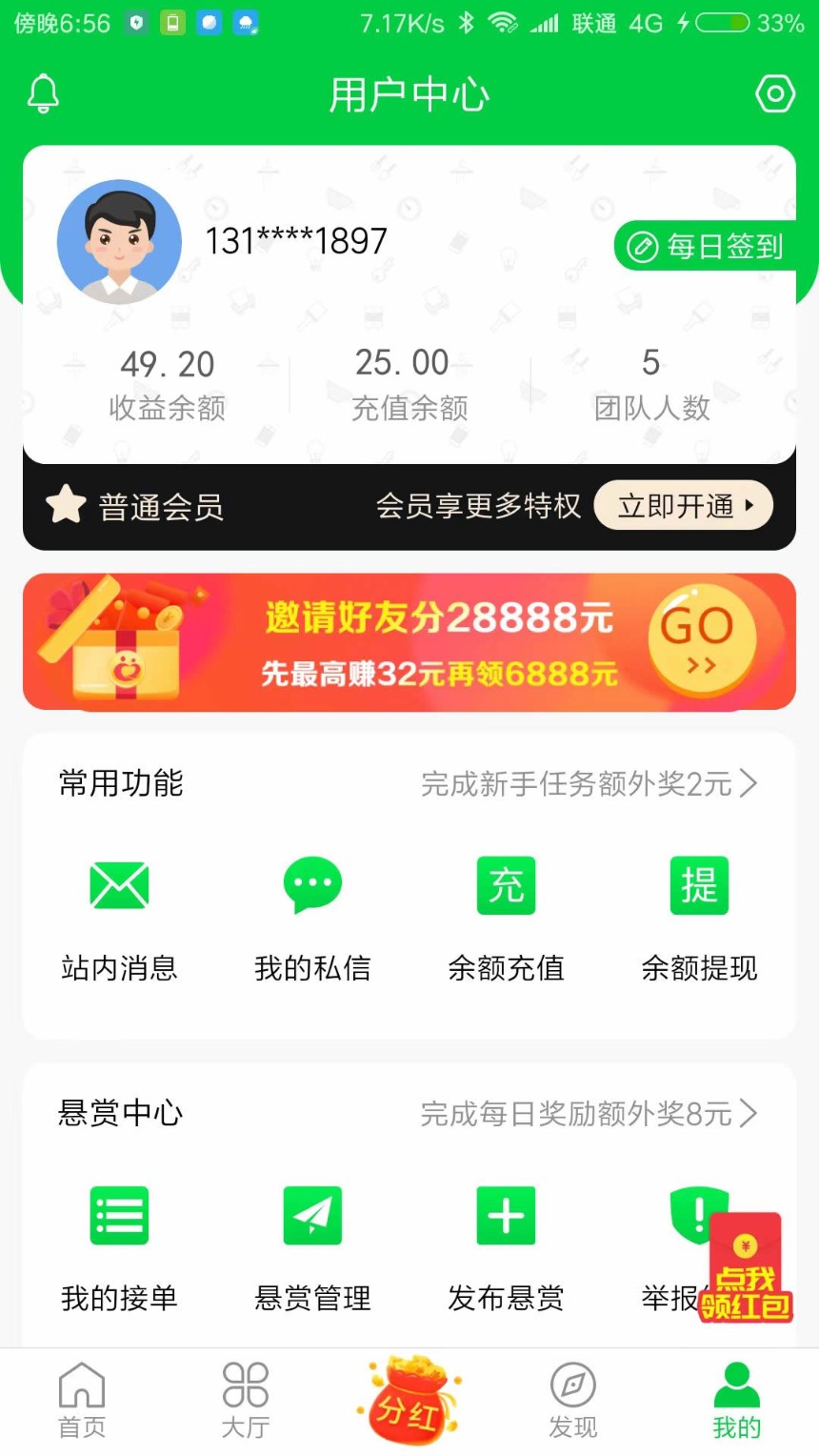This screenshot has width=819, height=1456.
Task: Open the settings hexagon icon
Action: (x=774, y=93)
